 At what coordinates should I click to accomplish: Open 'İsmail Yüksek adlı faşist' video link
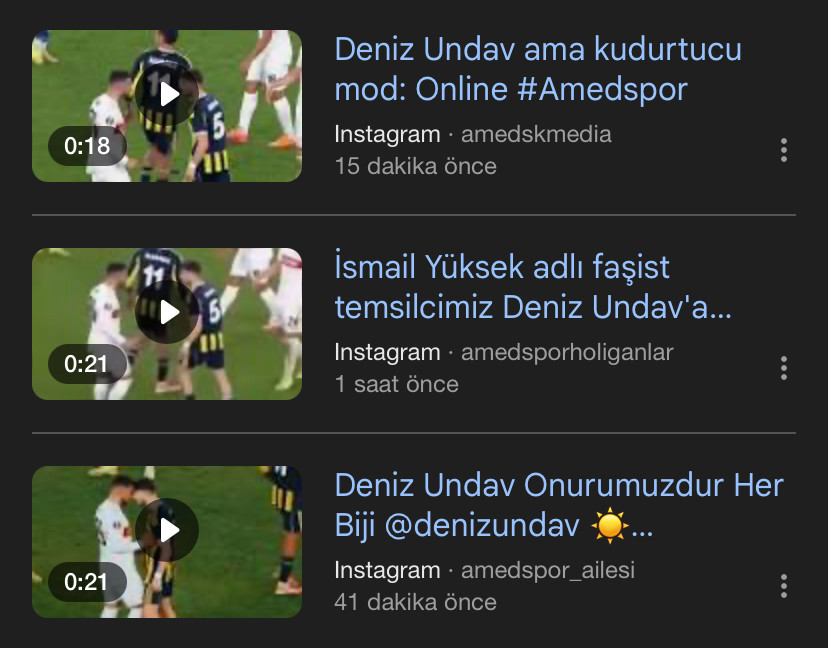[532, 287]
